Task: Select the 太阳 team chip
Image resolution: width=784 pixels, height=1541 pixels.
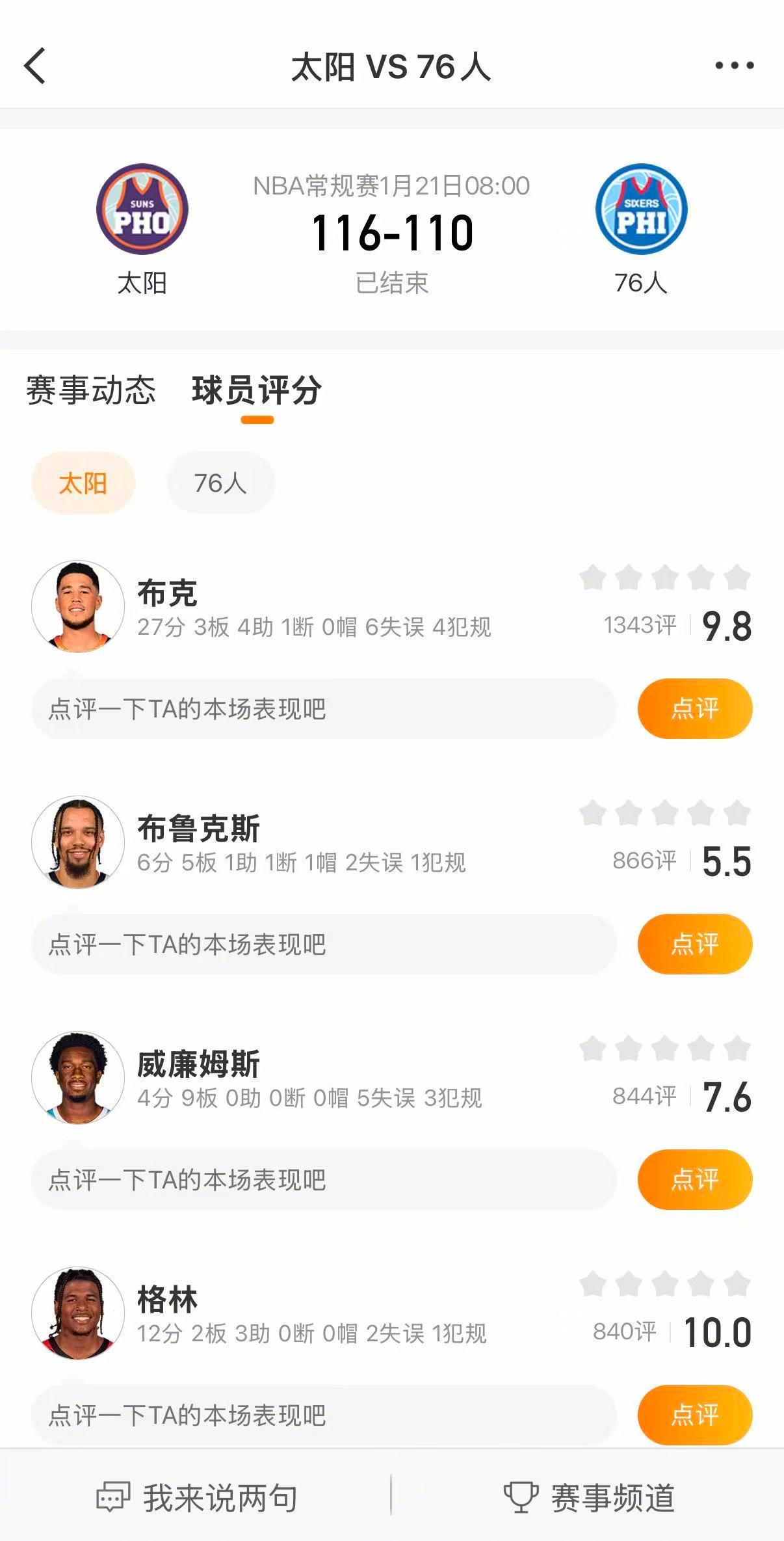Action: pos(83,483)
